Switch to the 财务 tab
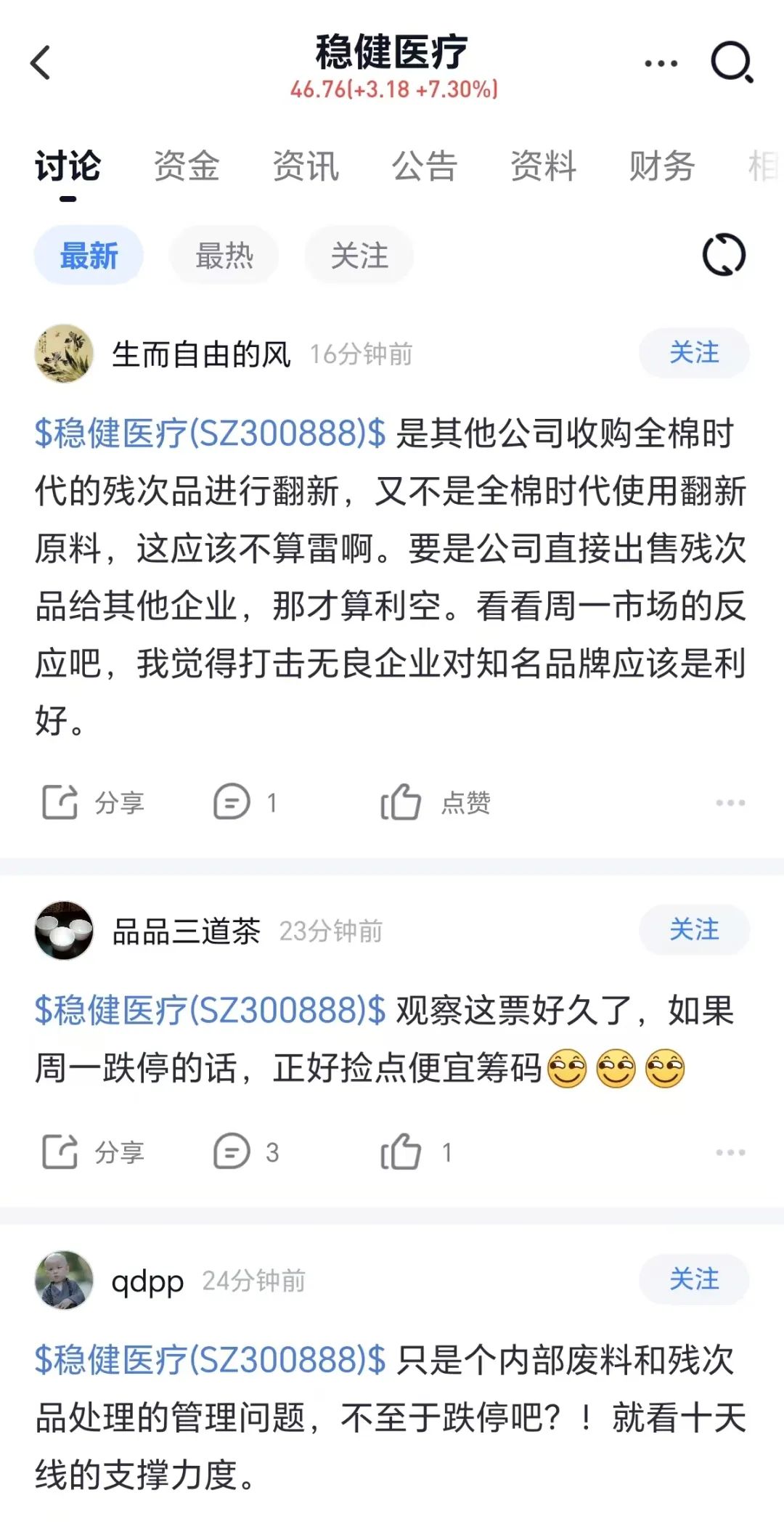Screen dimensions: 784x1524 (662, 166)
